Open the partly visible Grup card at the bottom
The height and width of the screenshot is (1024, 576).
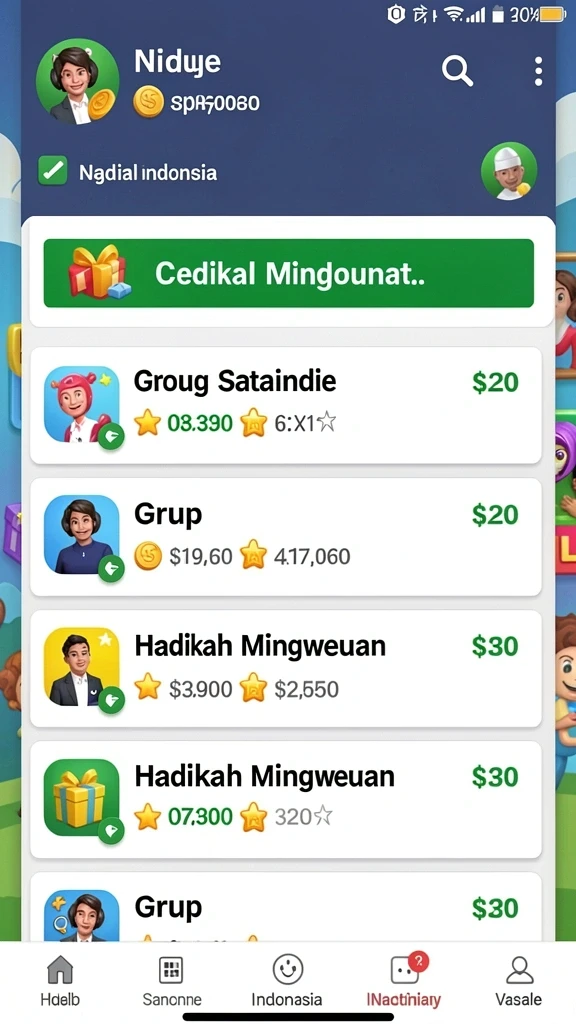286,907
